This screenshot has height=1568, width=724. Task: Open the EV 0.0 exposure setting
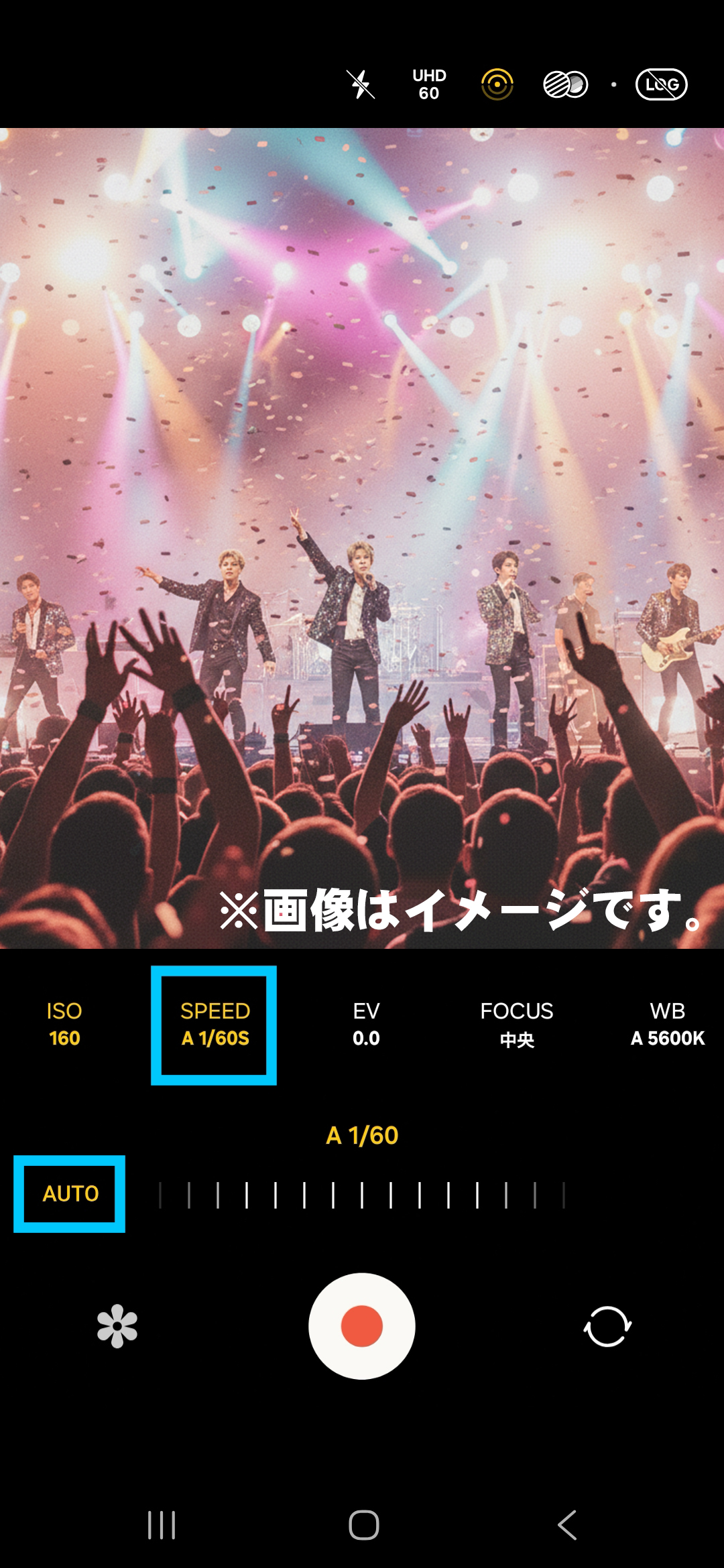[366, 1024]
